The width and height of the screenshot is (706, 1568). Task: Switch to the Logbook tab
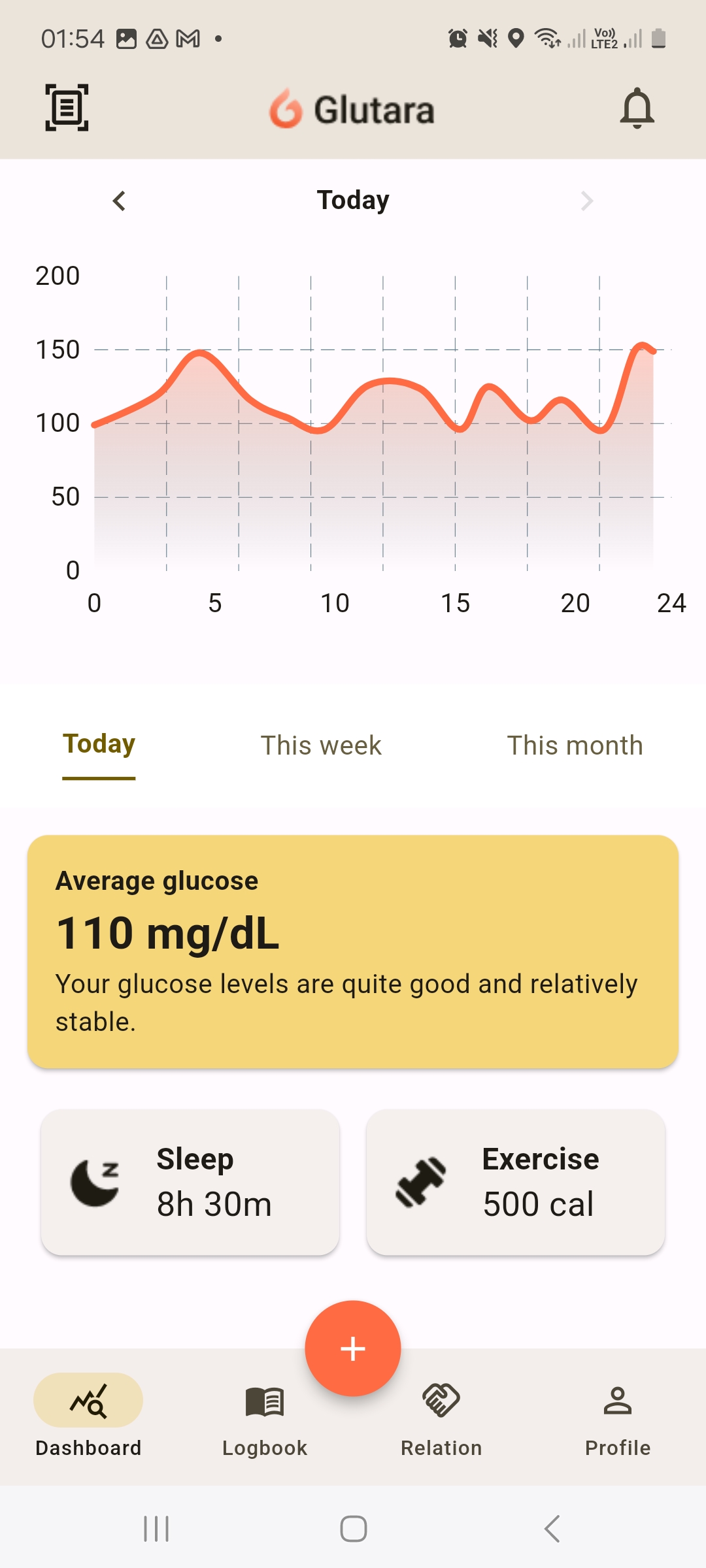(x=265, y=1416)
